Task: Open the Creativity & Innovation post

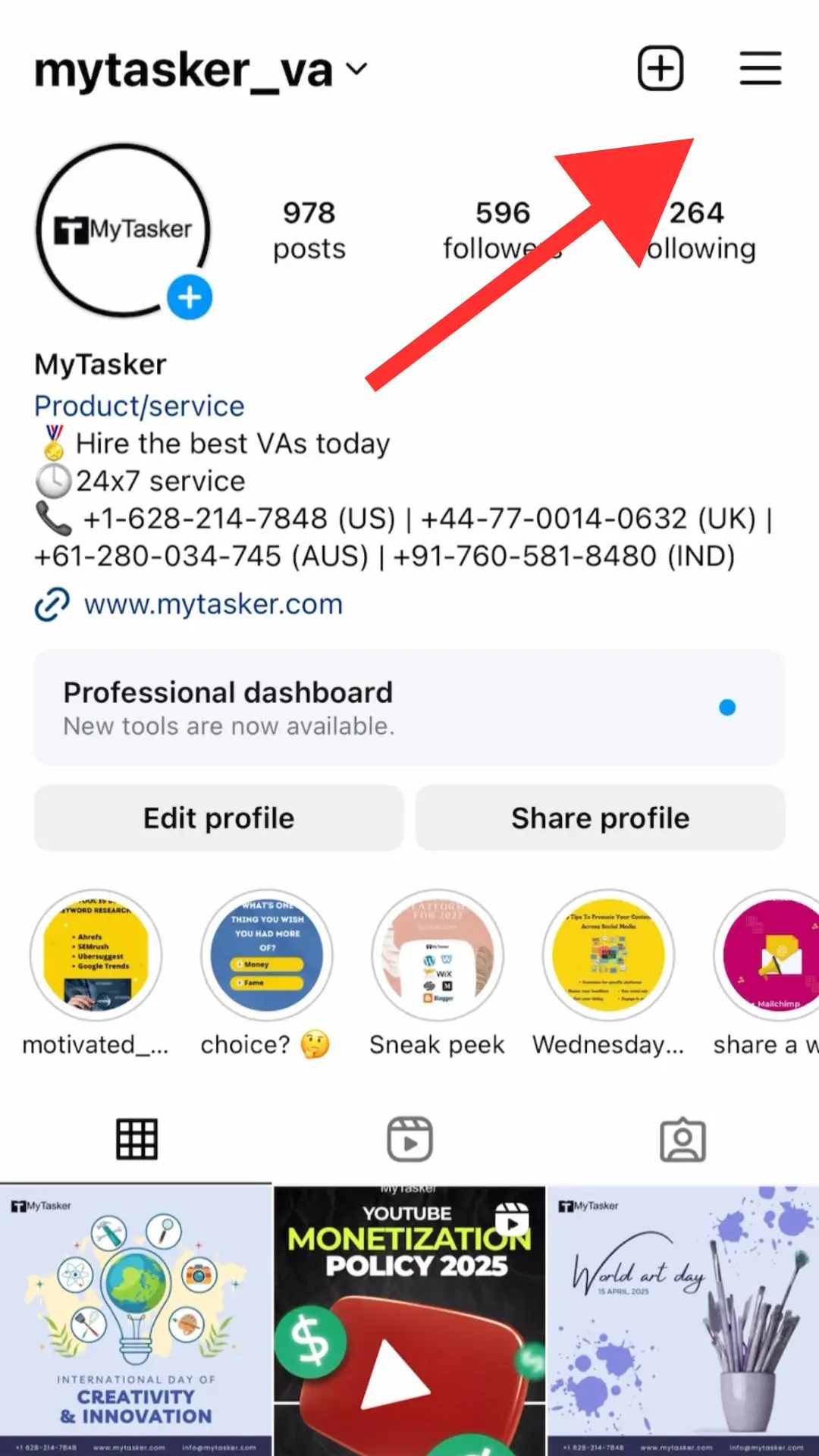Action: pos(136,1319)
